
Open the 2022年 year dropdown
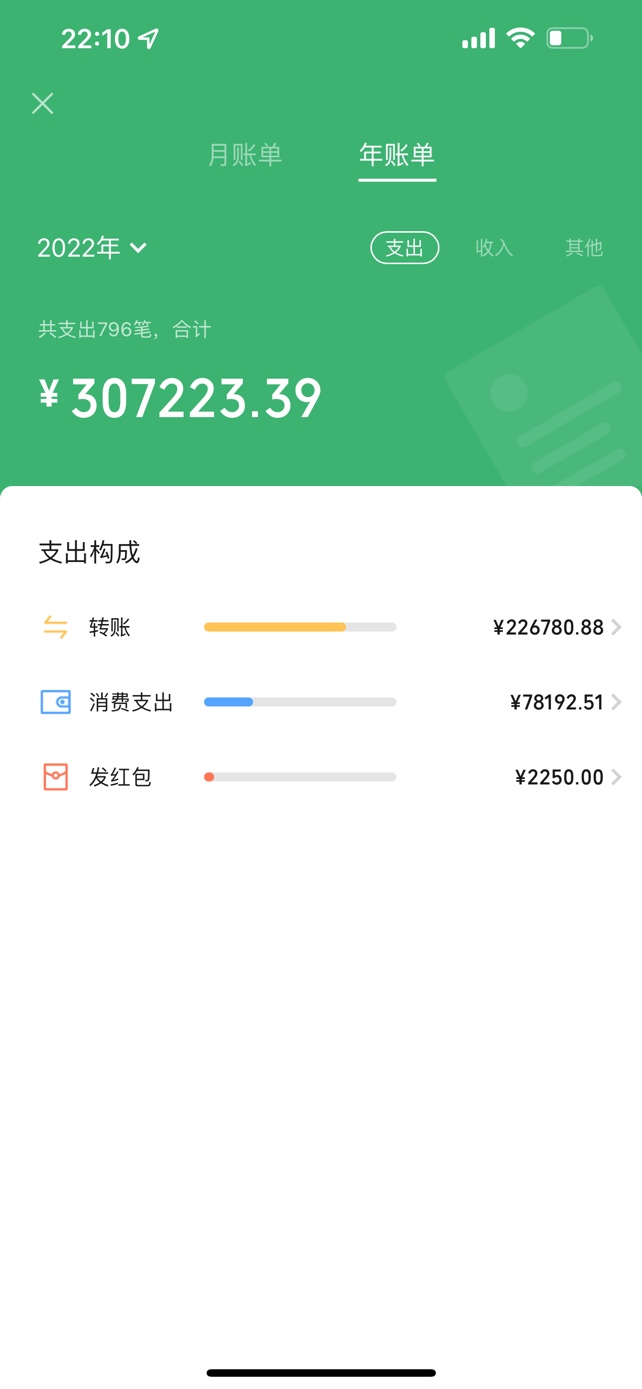coord(92,248)
